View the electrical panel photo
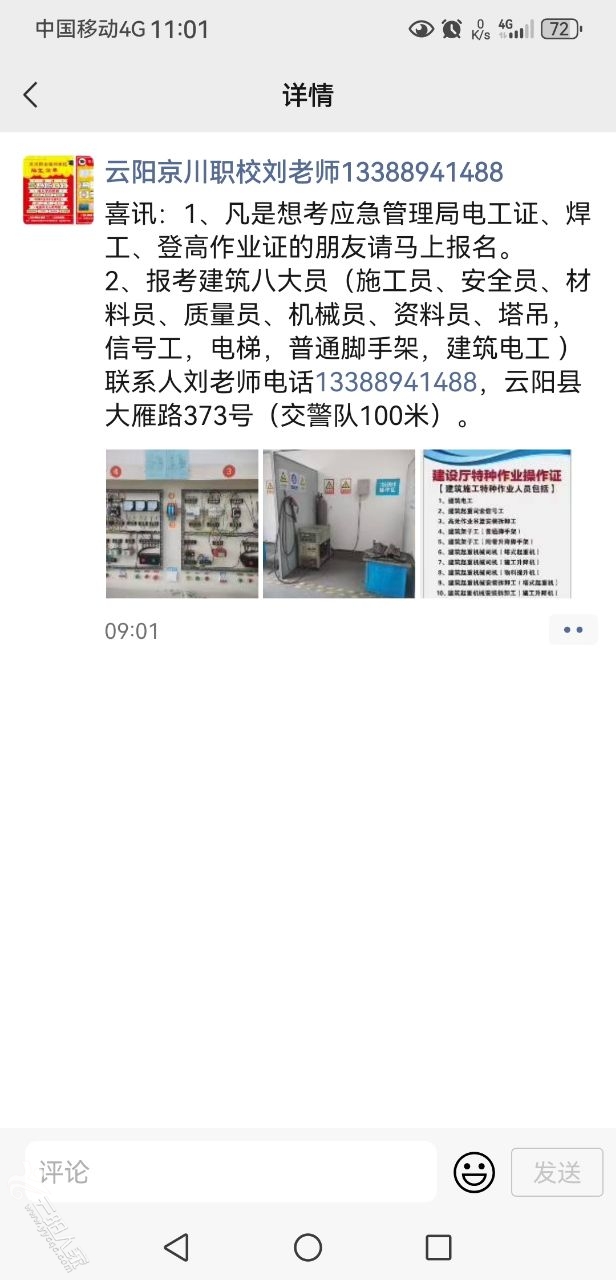616x1280 pixels. [x=181, y=524]
